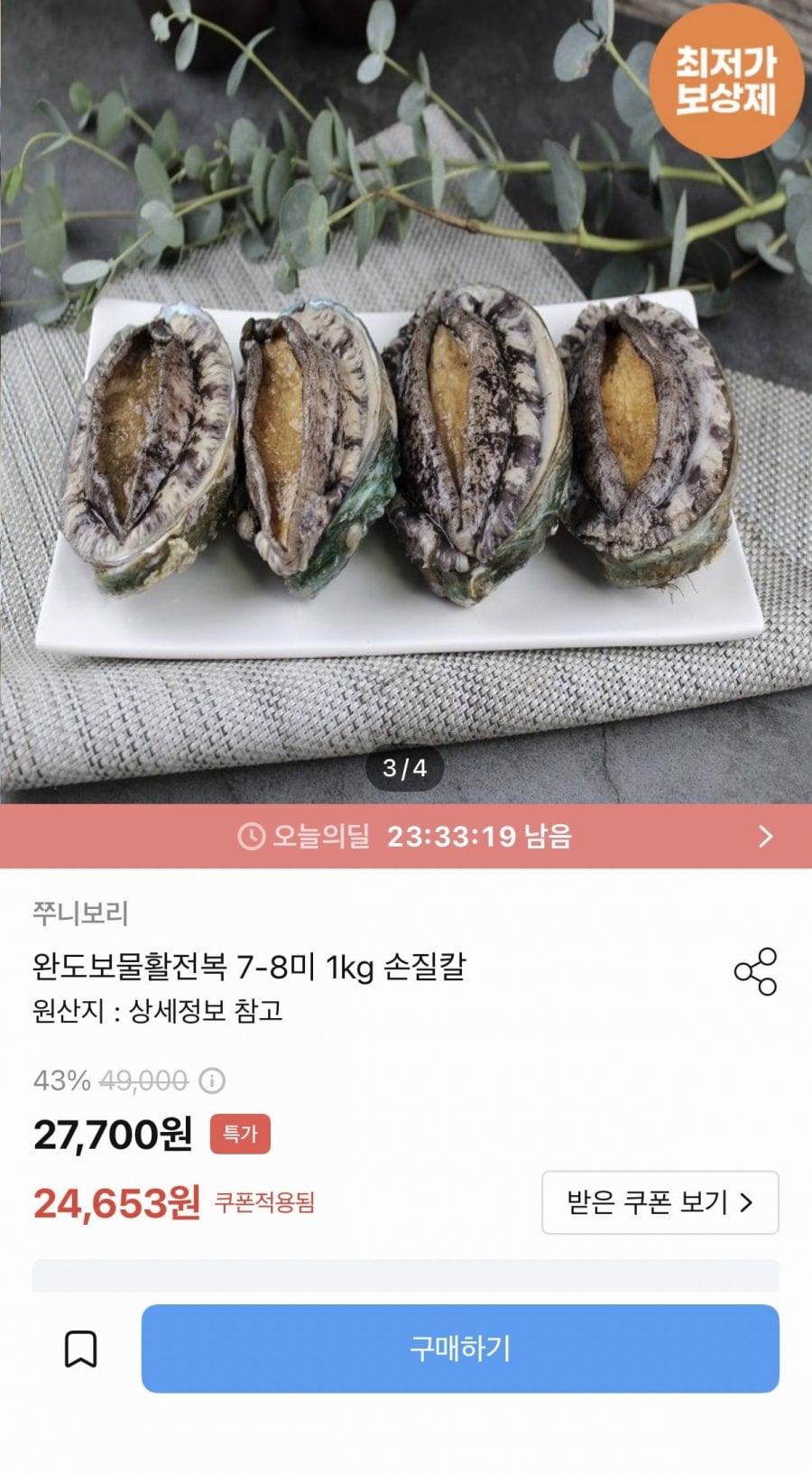Share this abalone product

[x=755, y=971]
